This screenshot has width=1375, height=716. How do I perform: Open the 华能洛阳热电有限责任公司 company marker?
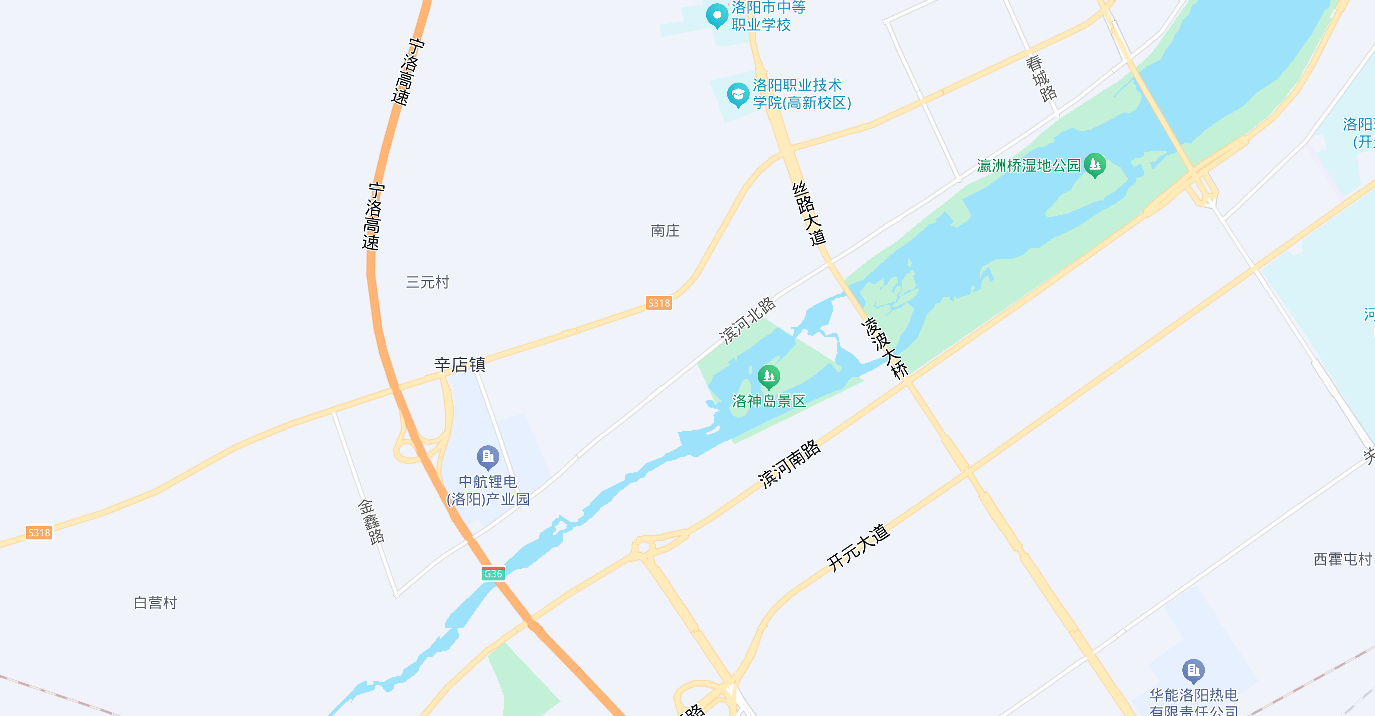click(1192, 670)
